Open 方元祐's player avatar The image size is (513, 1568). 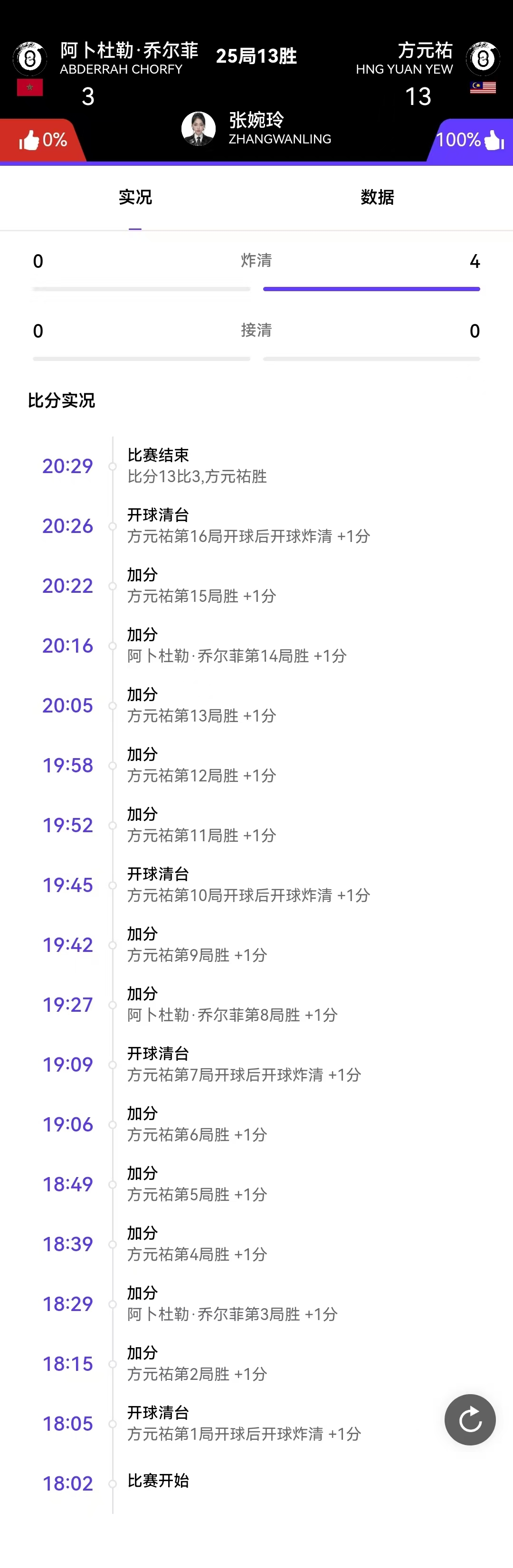coord(483,58)
